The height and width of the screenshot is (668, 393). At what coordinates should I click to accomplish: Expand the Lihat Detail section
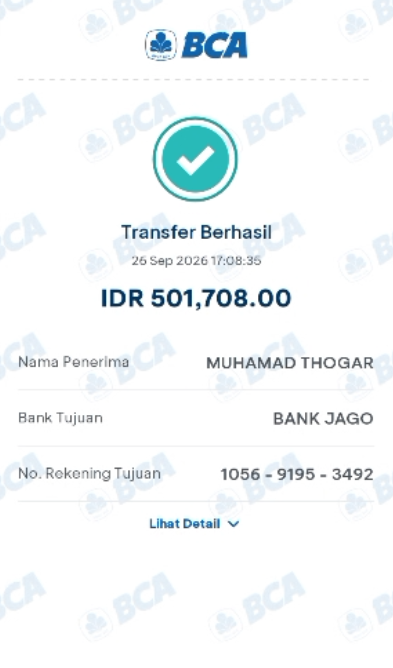point(194,524)
